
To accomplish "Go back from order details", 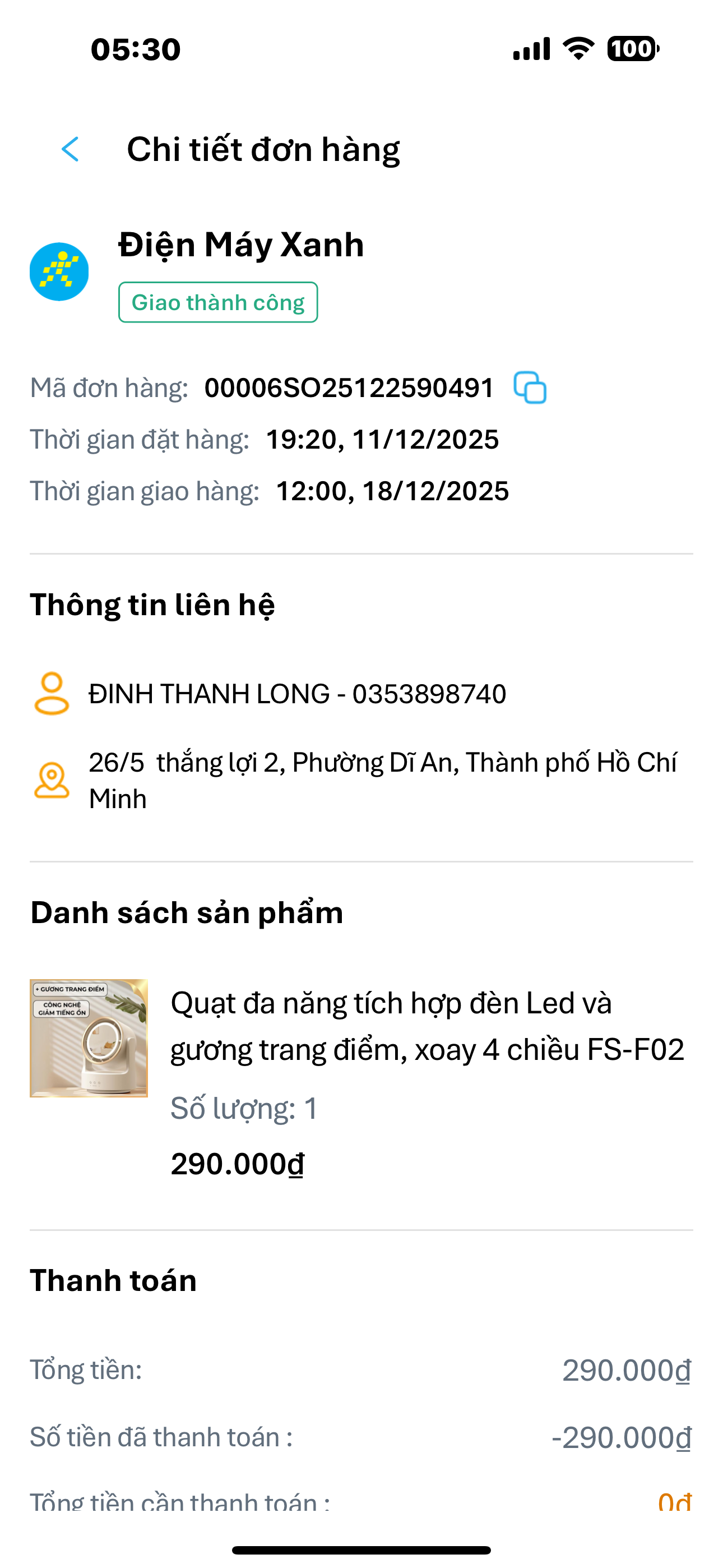I will pyautogui.click(x=71, y=149).
